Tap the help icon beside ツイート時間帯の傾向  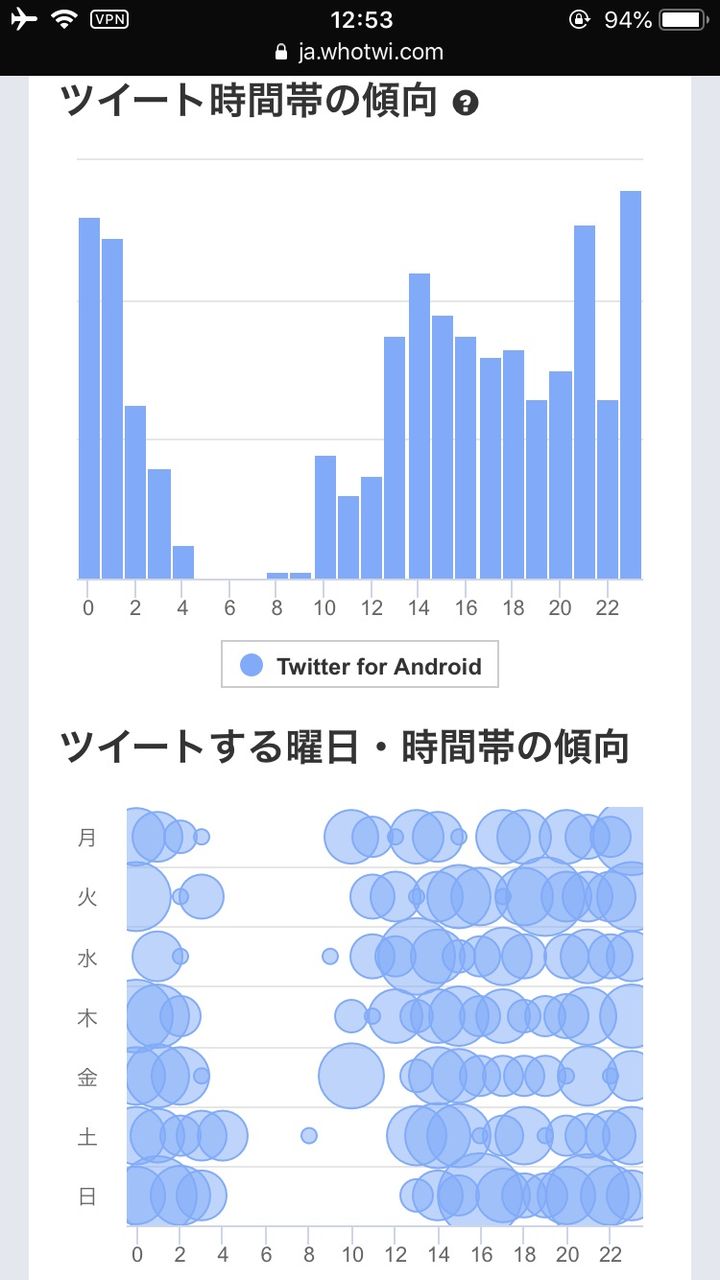(x=465, y=102)
